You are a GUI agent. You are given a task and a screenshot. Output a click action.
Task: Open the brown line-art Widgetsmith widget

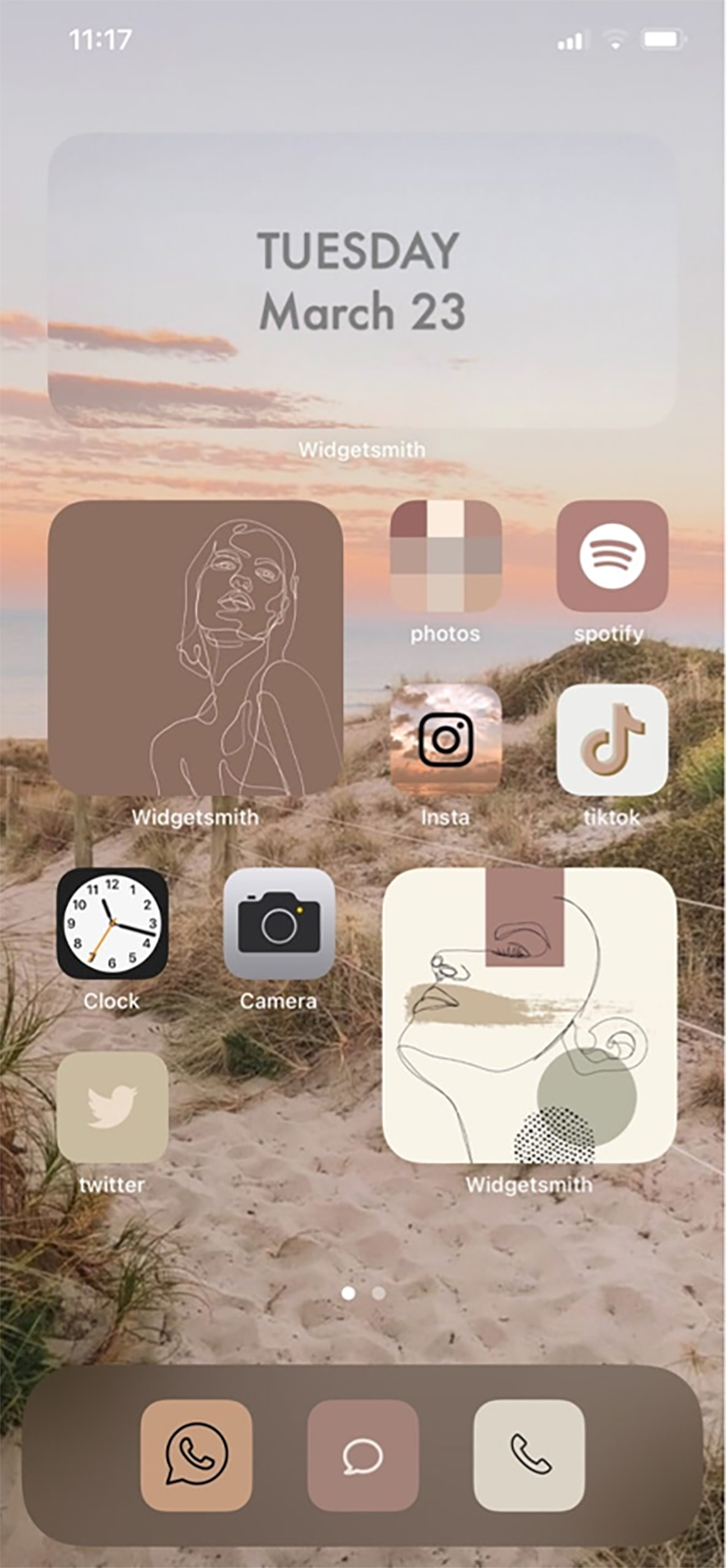tap(195, 648)
